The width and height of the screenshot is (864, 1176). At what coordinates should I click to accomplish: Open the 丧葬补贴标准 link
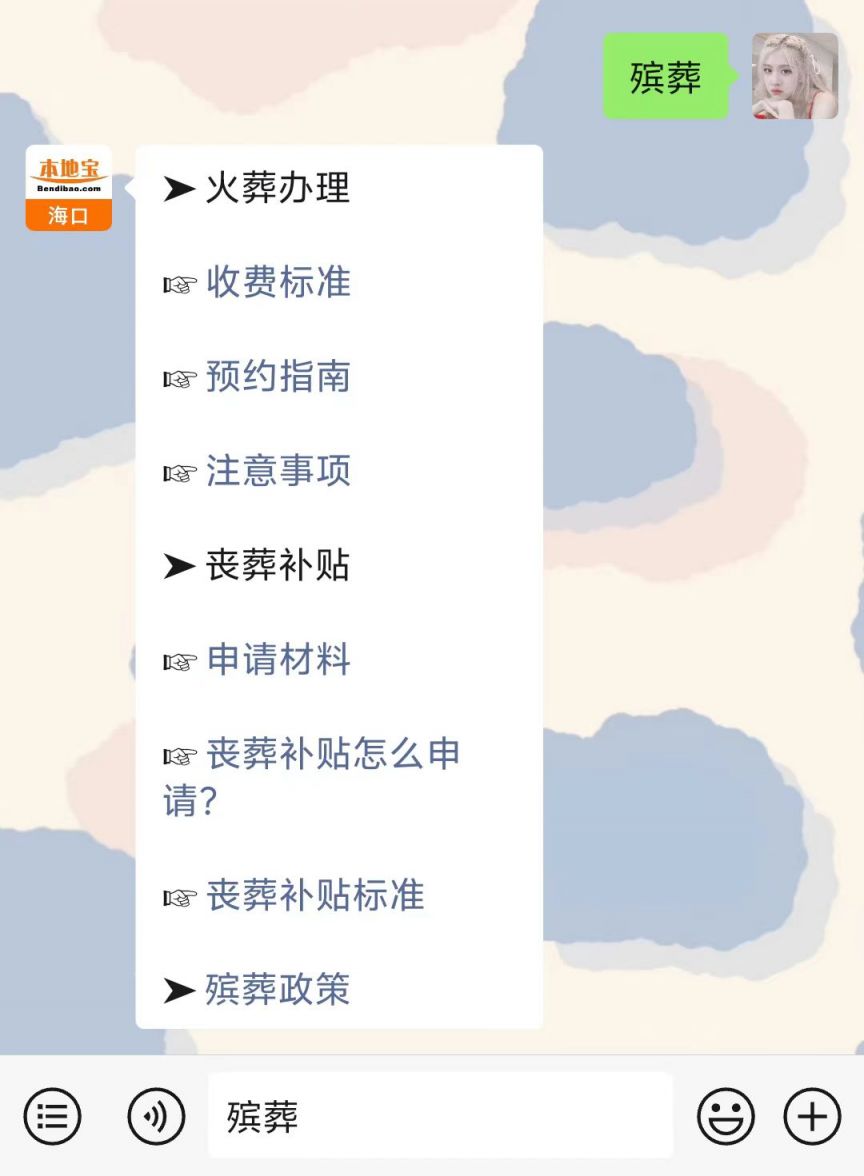(315, 895)
